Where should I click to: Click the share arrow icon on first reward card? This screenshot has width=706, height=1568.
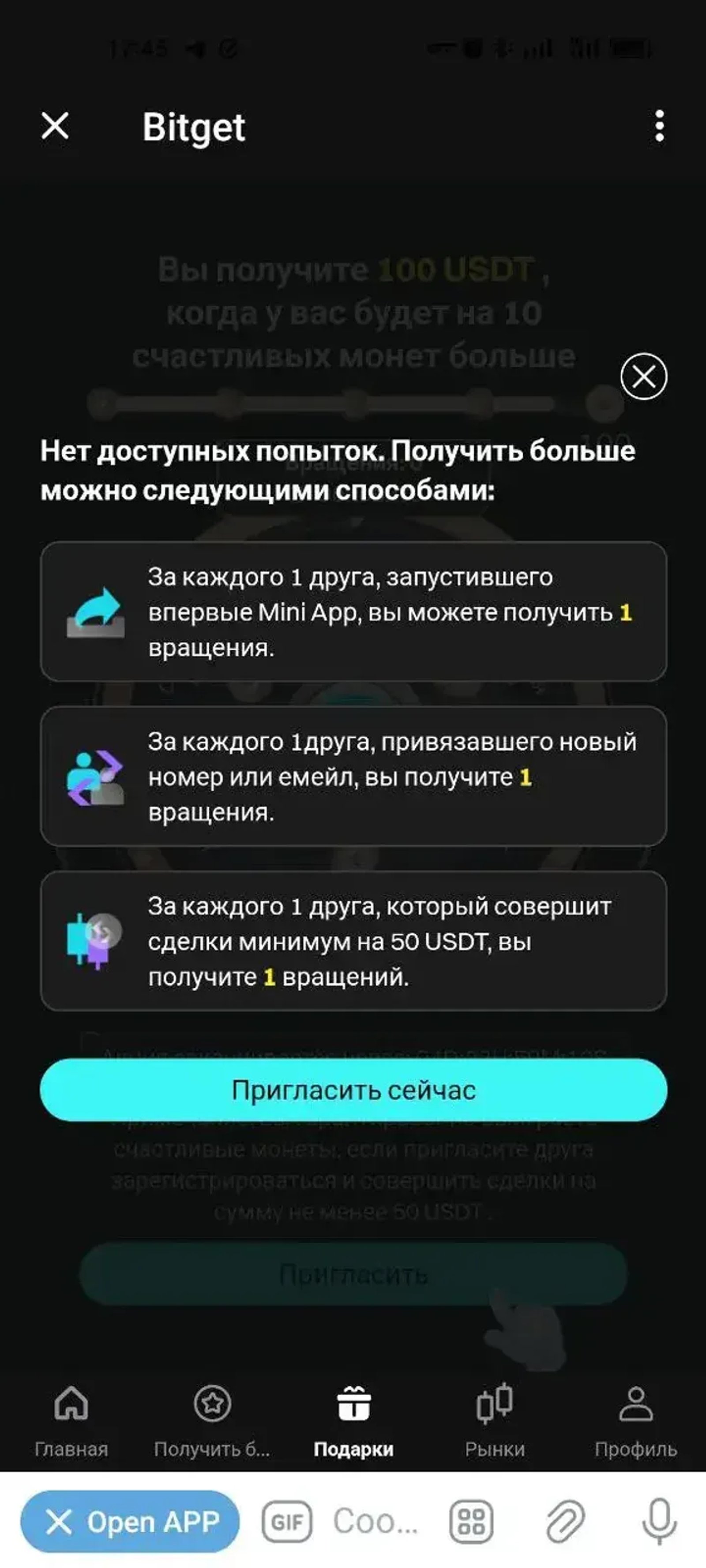point(95,613)
